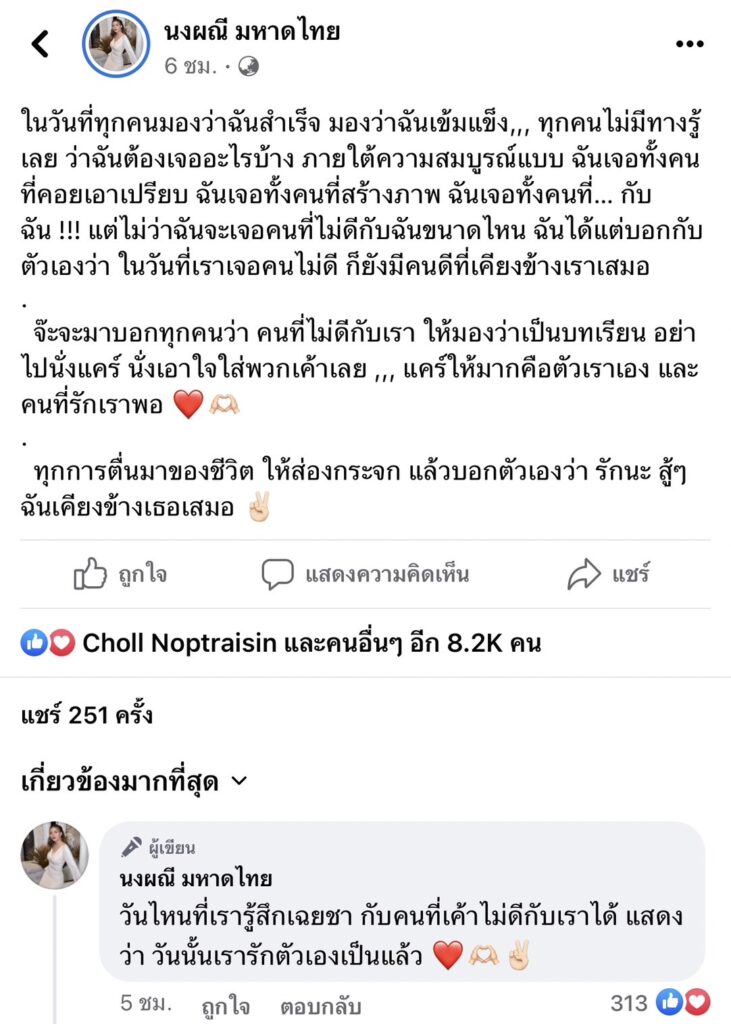The image size is (731, 1024).
Task: Open นงผณี มหาดไทย profile photo in post header
Action: 116,44
